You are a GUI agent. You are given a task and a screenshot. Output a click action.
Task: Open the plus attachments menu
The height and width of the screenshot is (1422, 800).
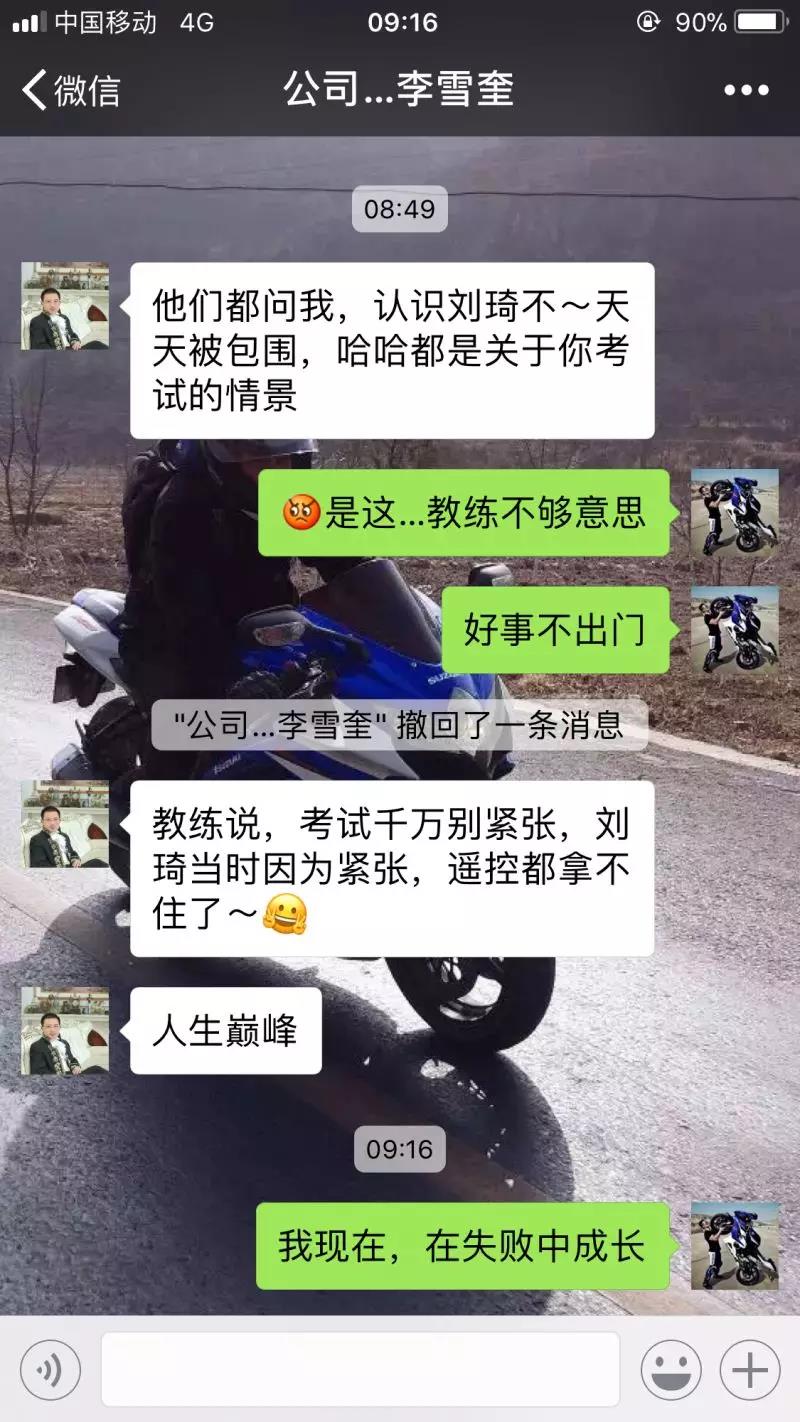(750, 1369)
